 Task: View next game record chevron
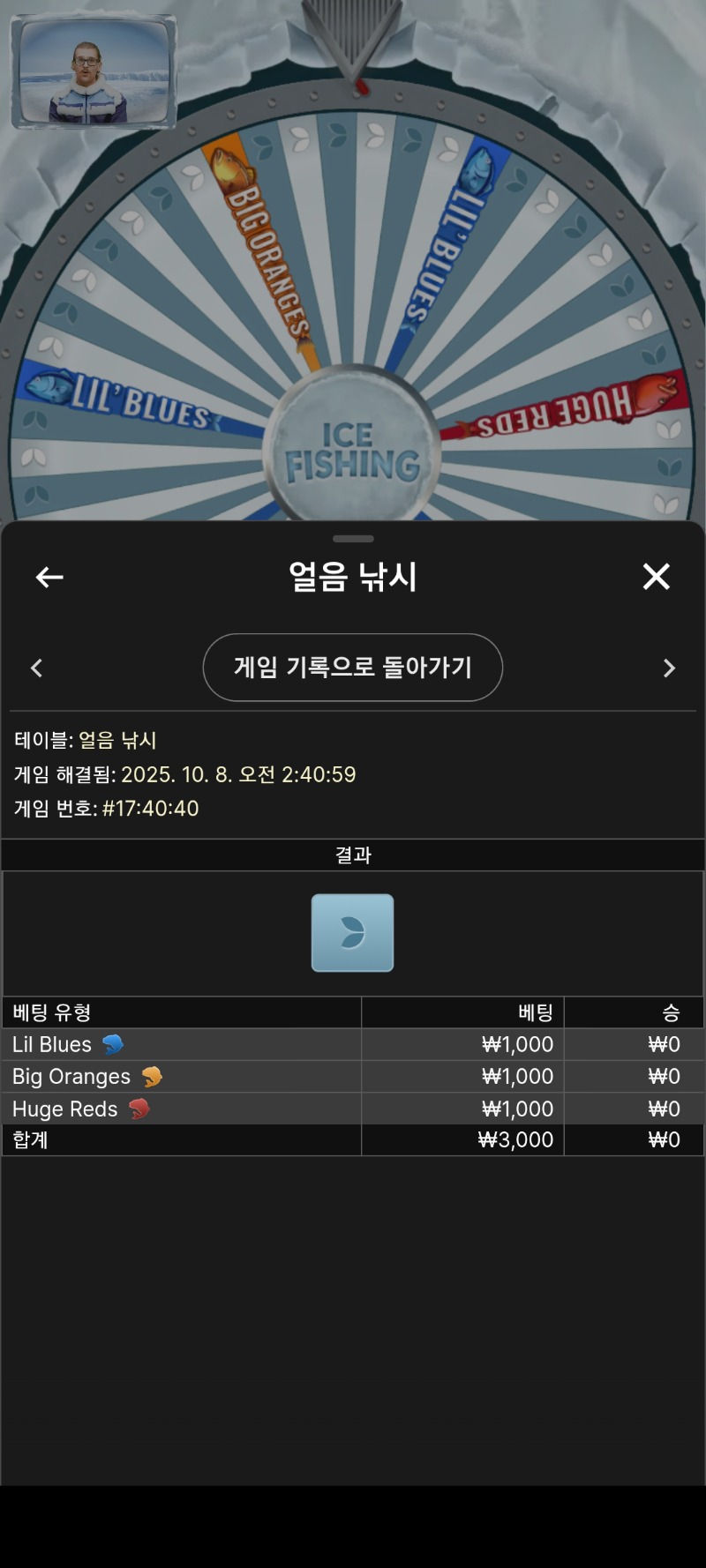point(668,668)
